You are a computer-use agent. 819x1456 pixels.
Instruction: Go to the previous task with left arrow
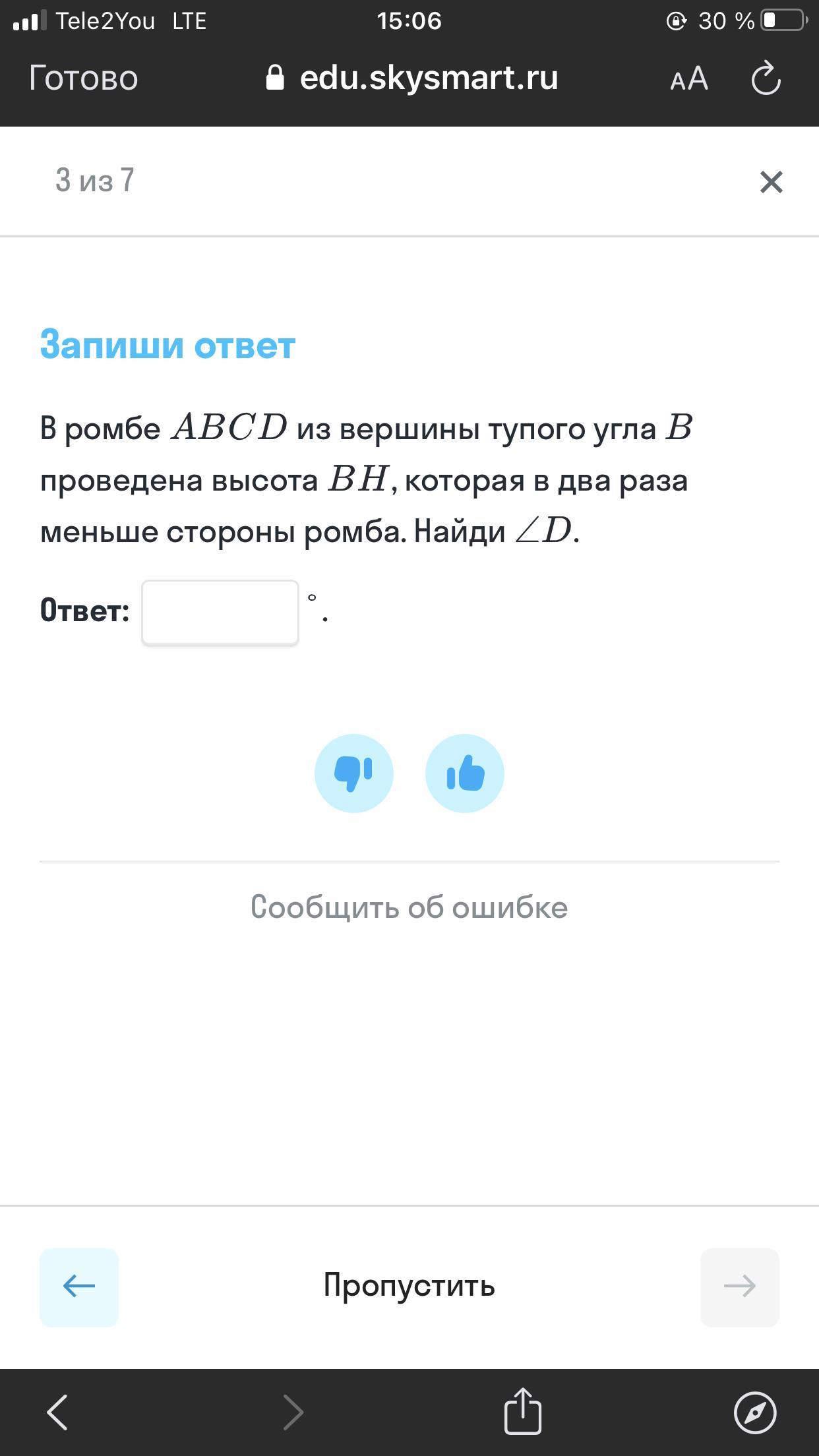click(79, 1287)
